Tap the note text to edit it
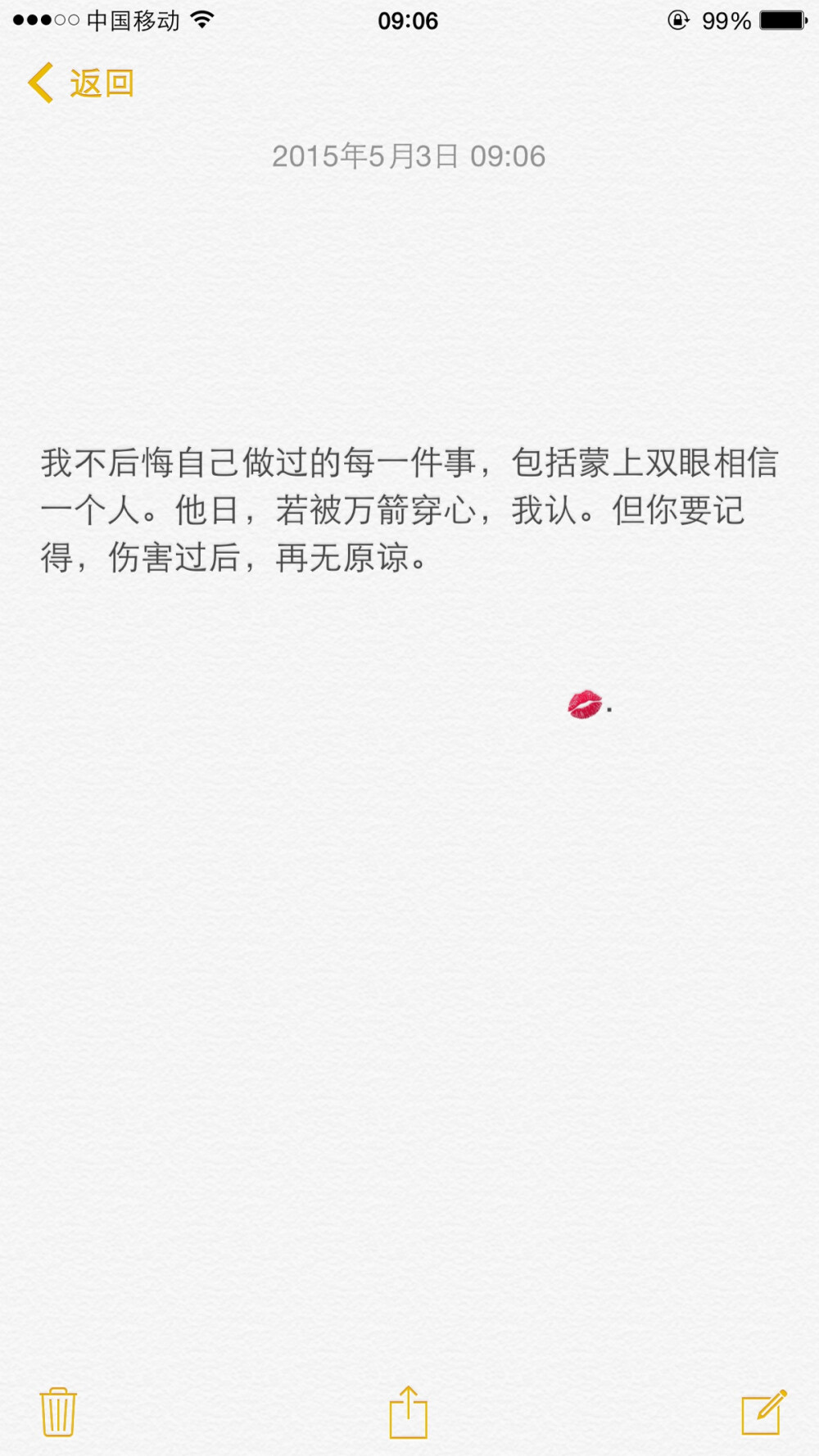Image resolution: width=819 pixels, height=1456 pixels. coord(409,509)
